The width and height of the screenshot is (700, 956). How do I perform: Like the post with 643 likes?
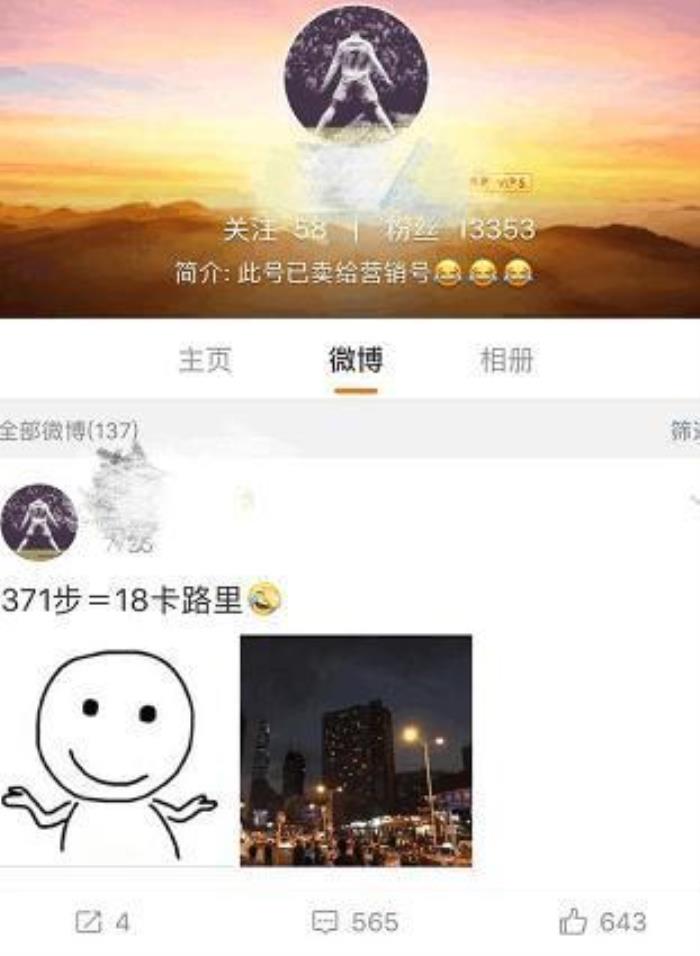click(x=602, y=921)
